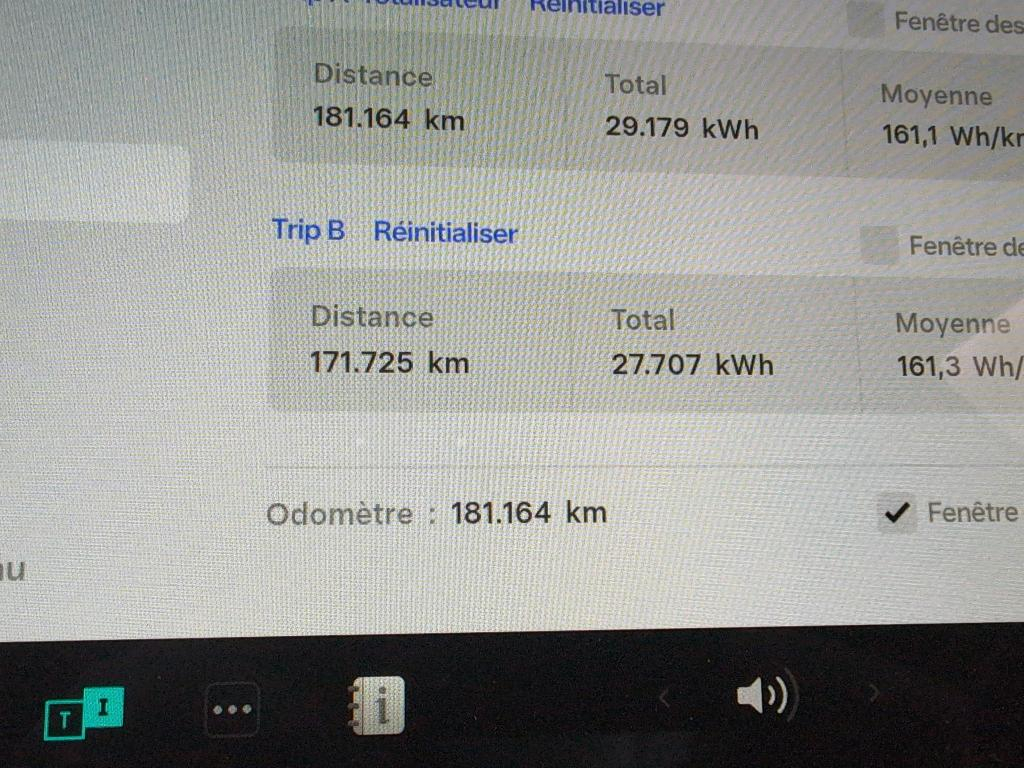Uncheck the Fenêtre checkbox next to Odomètre

click(897, 514)
